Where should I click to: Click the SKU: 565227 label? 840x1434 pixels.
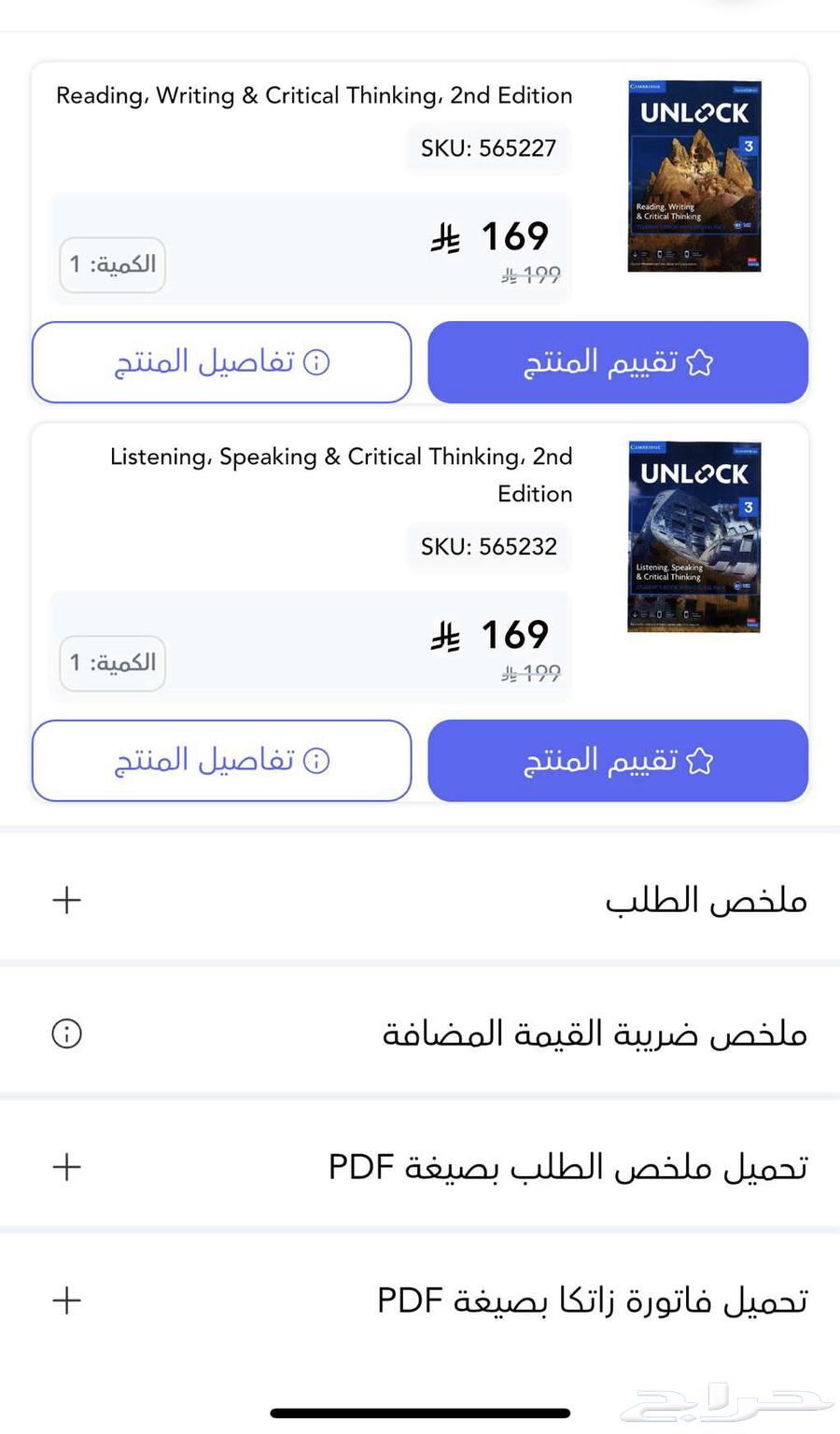click(x=488, y=148)
